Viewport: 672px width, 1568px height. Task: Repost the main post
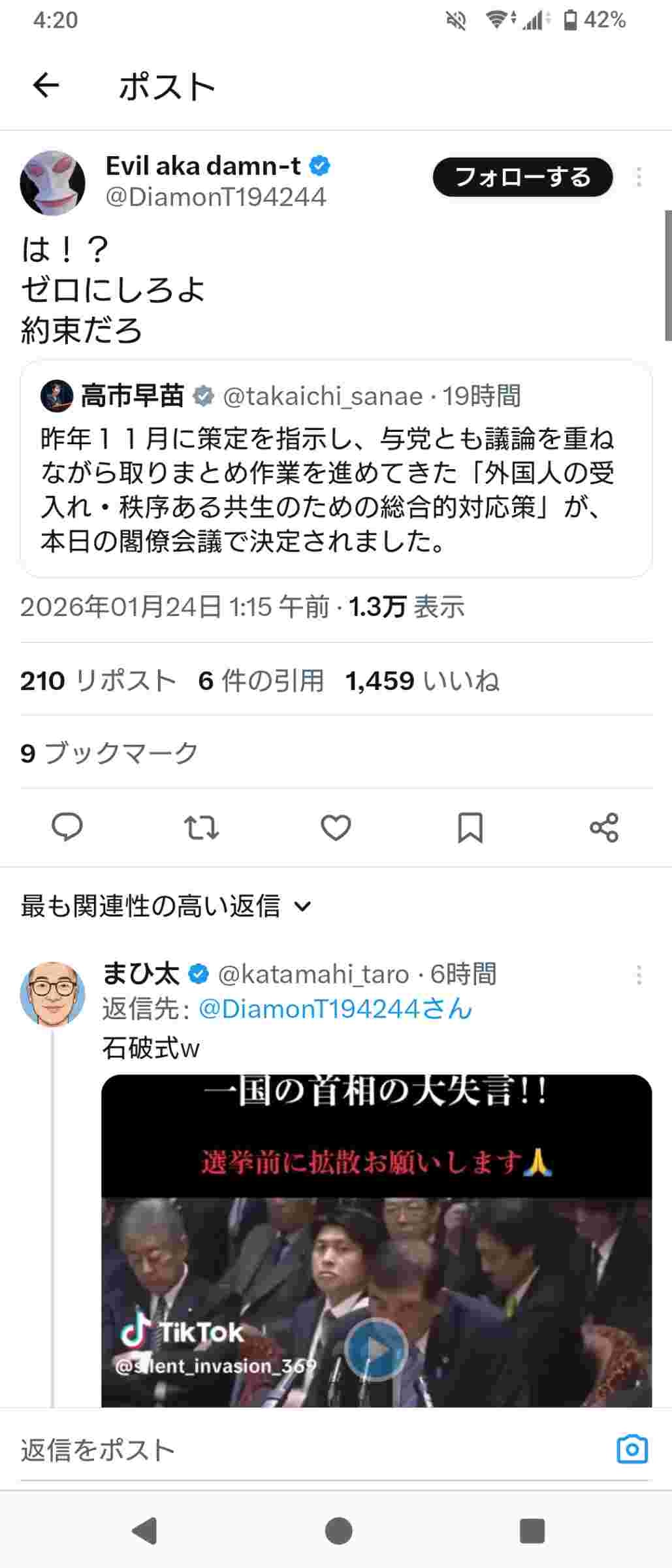click(201, 828)
